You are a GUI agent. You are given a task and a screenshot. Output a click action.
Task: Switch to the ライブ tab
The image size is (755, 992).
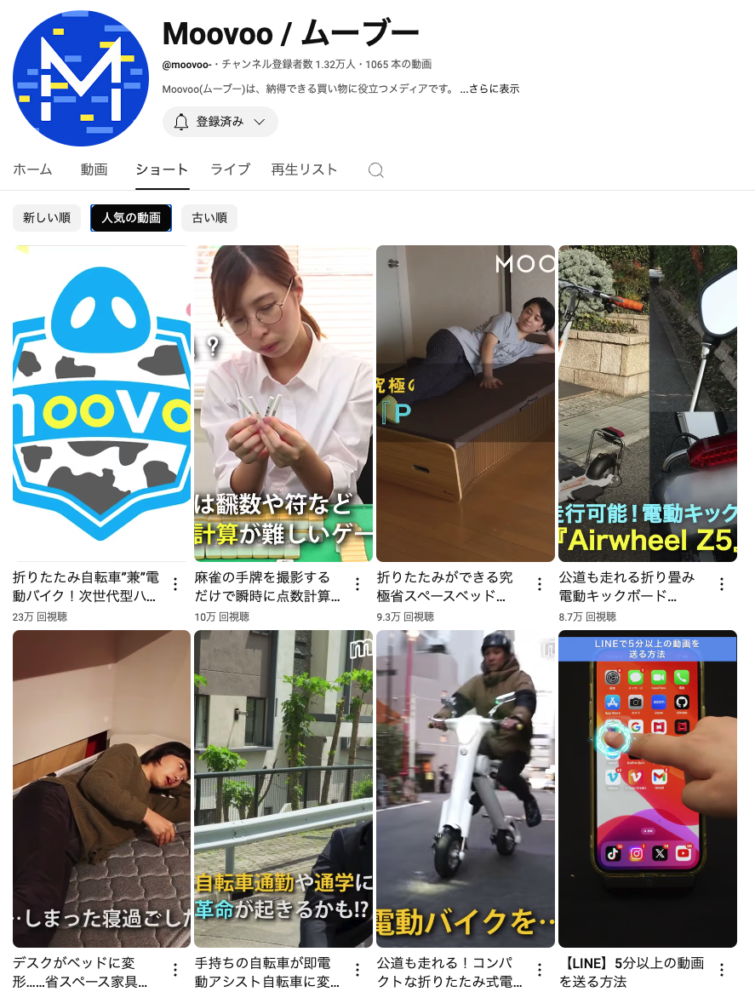pos(230,170)
